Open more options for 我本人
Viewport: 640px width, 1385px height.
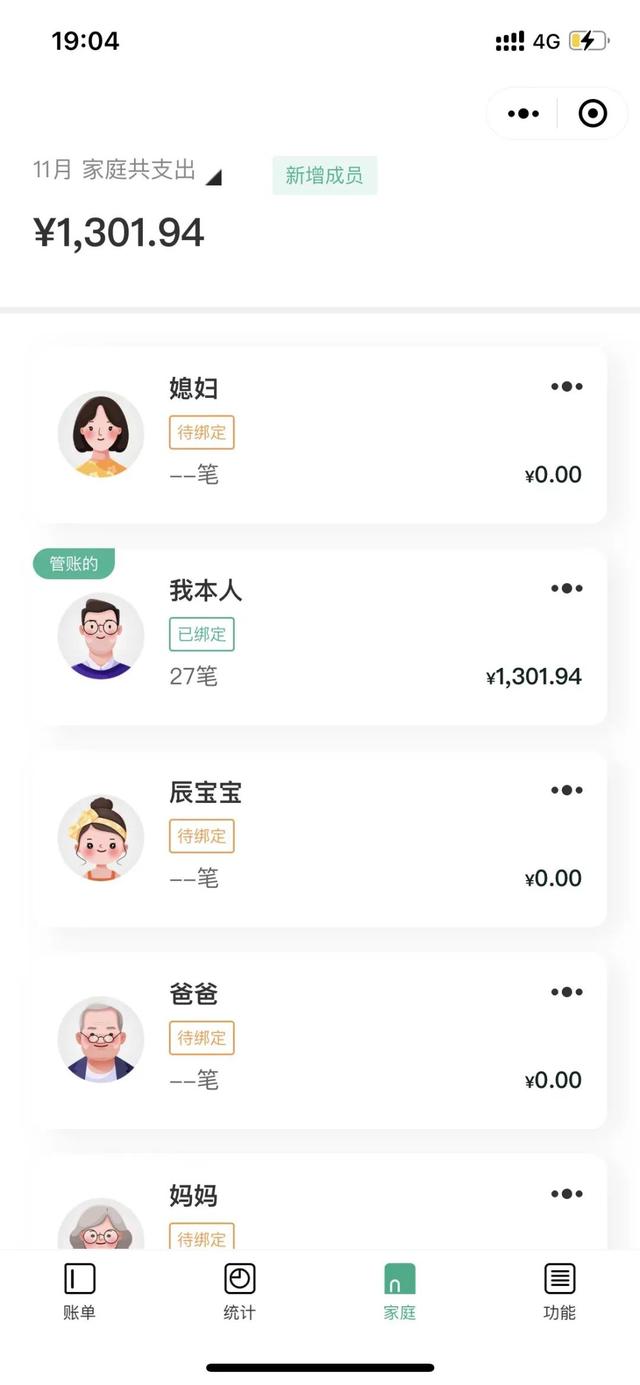pos(566,589)
